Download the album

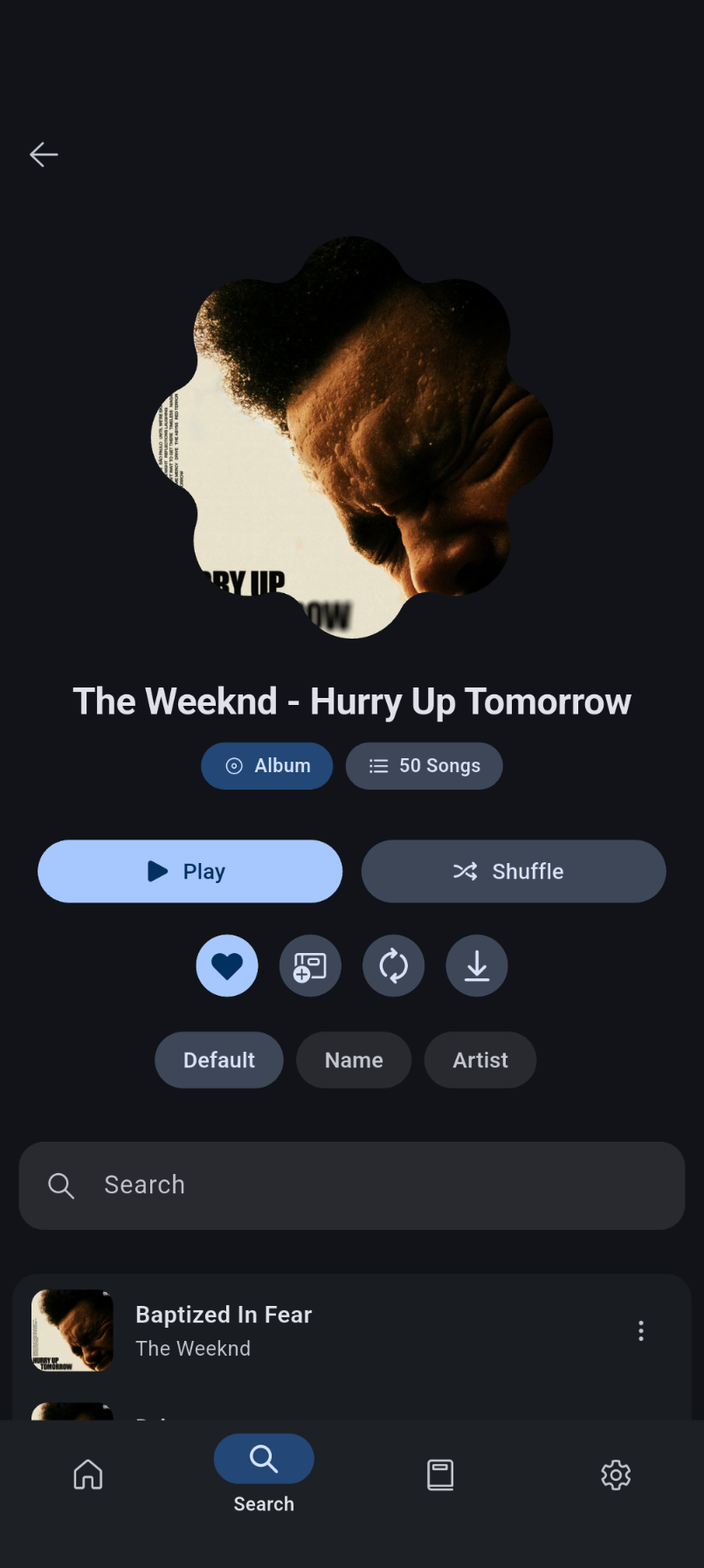tap(477, 966)
